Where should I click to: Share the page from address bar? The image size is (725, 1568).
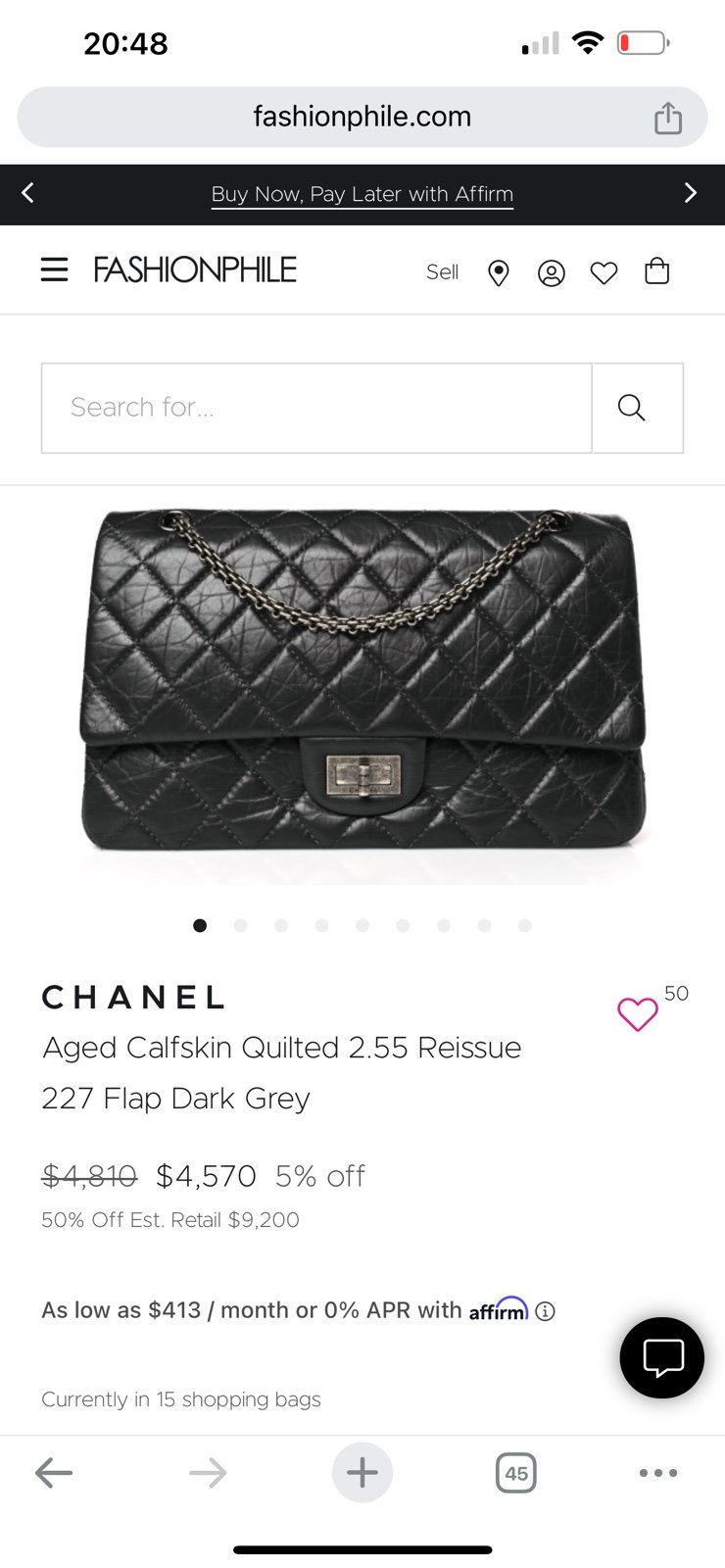pyautogui.click(x=668, y=118)
